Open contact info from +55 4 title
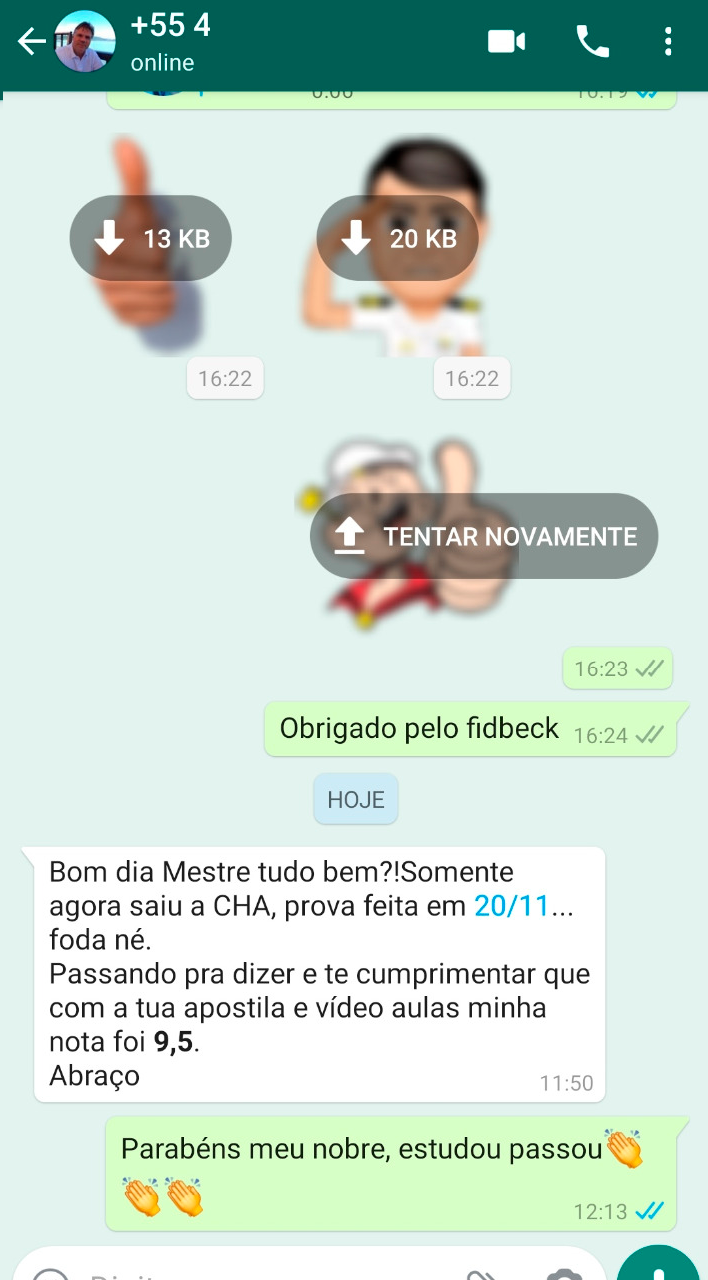 (x=170, y=26)
